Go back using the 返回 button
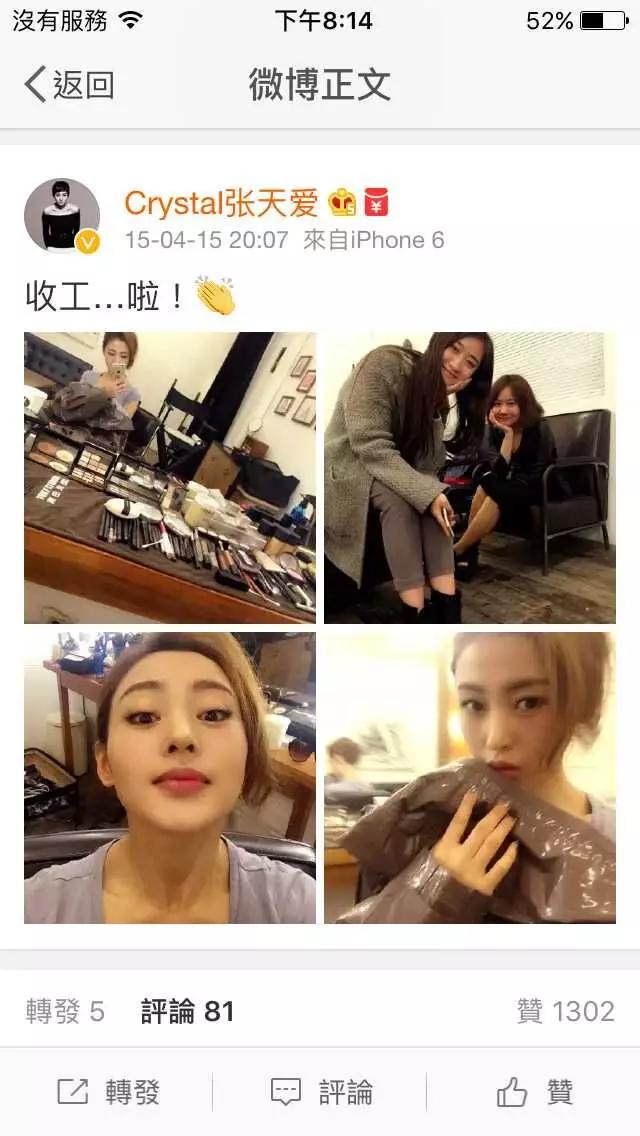The width and height of the screenshot is (640, 1136). point(68,85)
